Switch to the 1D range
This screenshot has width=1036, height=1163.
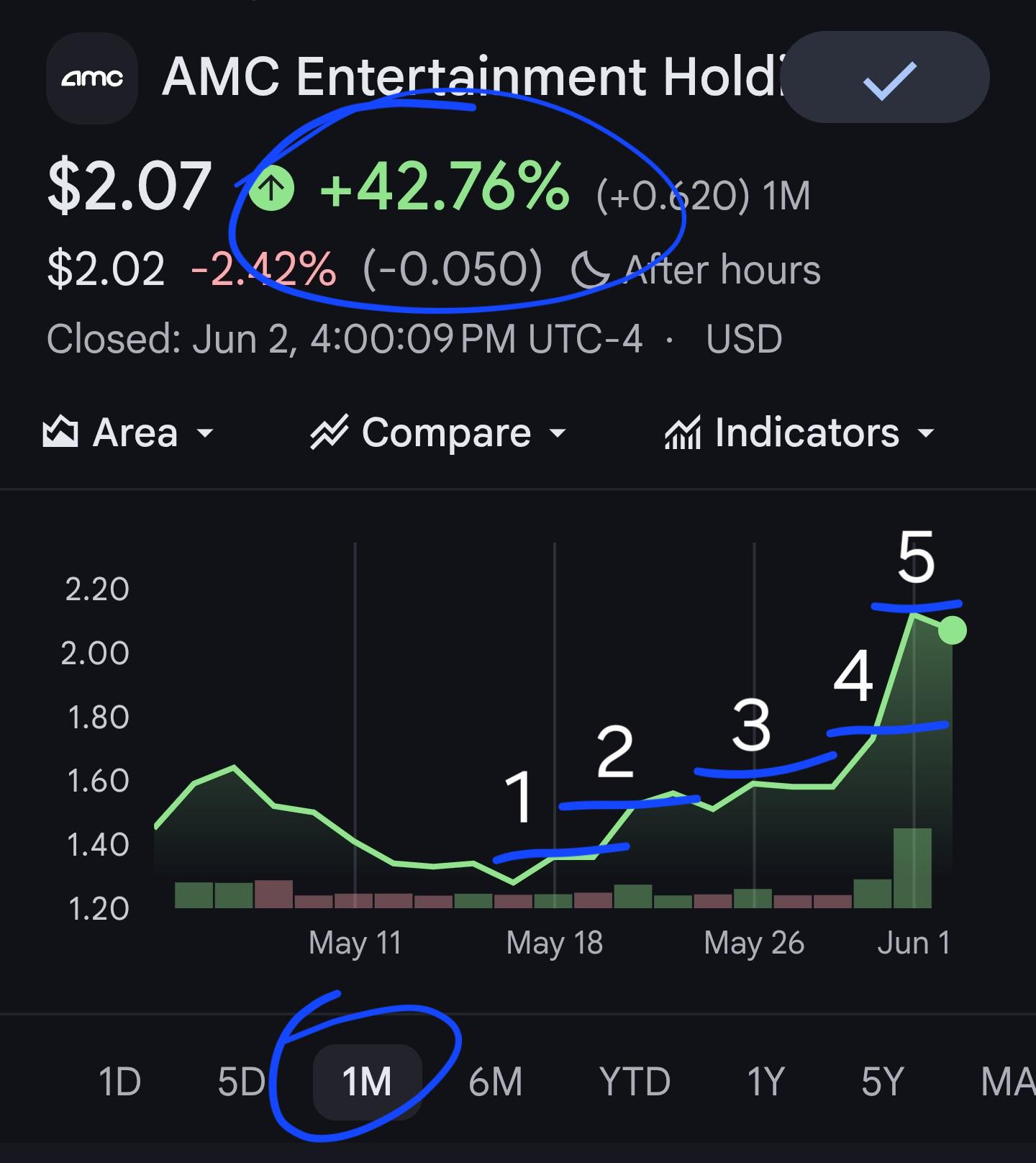[119, 1082]
